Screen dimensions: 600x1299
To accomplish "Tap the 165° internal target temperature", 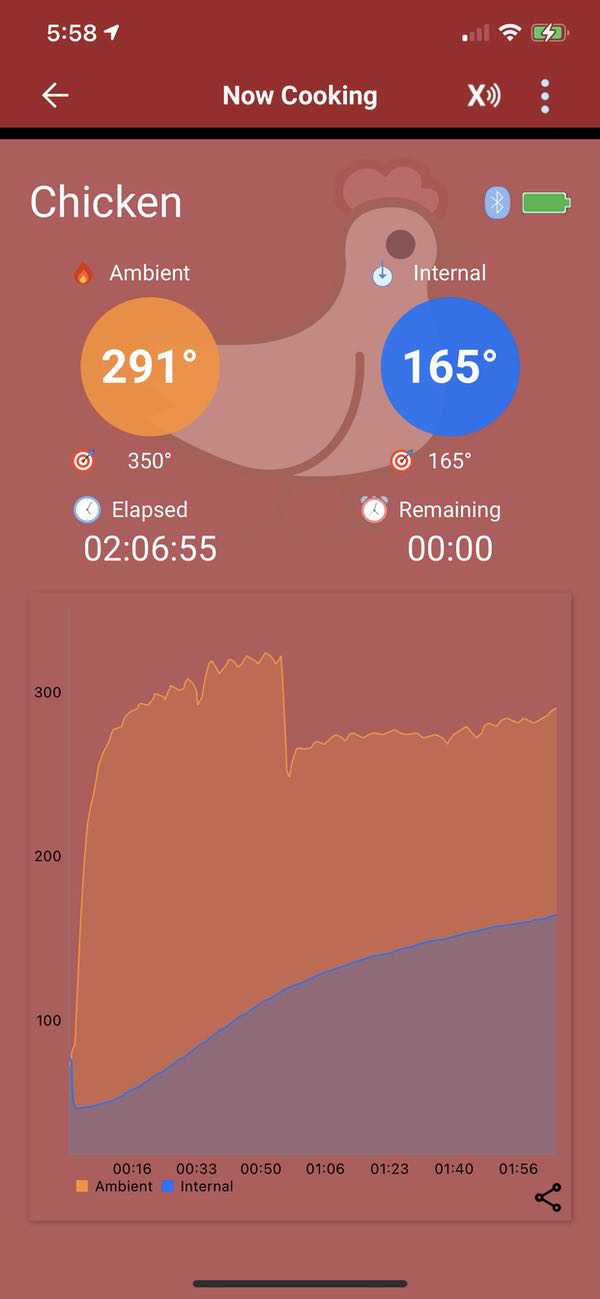I will point(449,461).
